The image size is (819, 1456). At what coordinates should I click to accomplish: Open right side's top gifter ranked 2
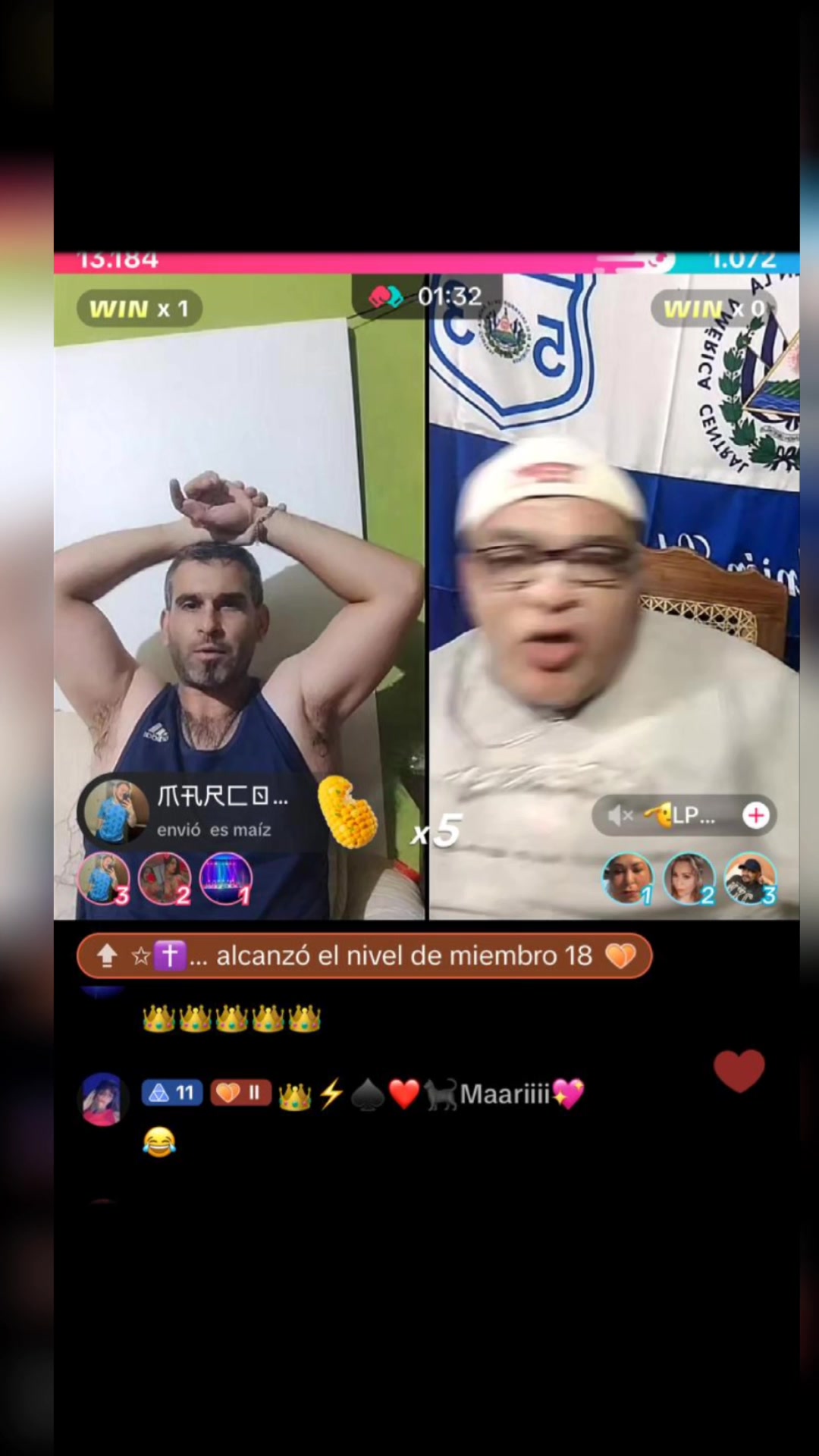click(x=689, y=879)
